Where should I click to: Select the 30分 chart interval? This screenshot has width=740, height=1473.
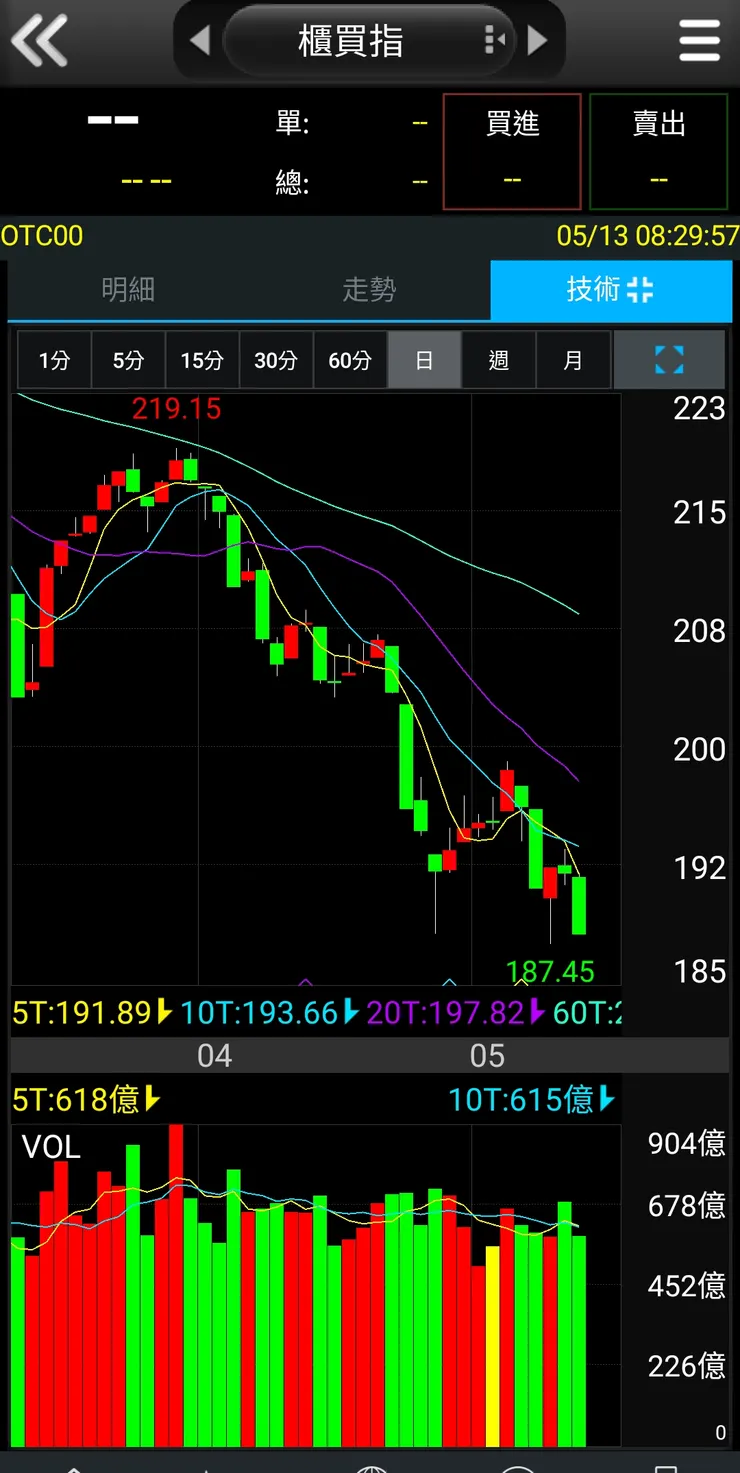pyautogui.click(x=276, y=360)
